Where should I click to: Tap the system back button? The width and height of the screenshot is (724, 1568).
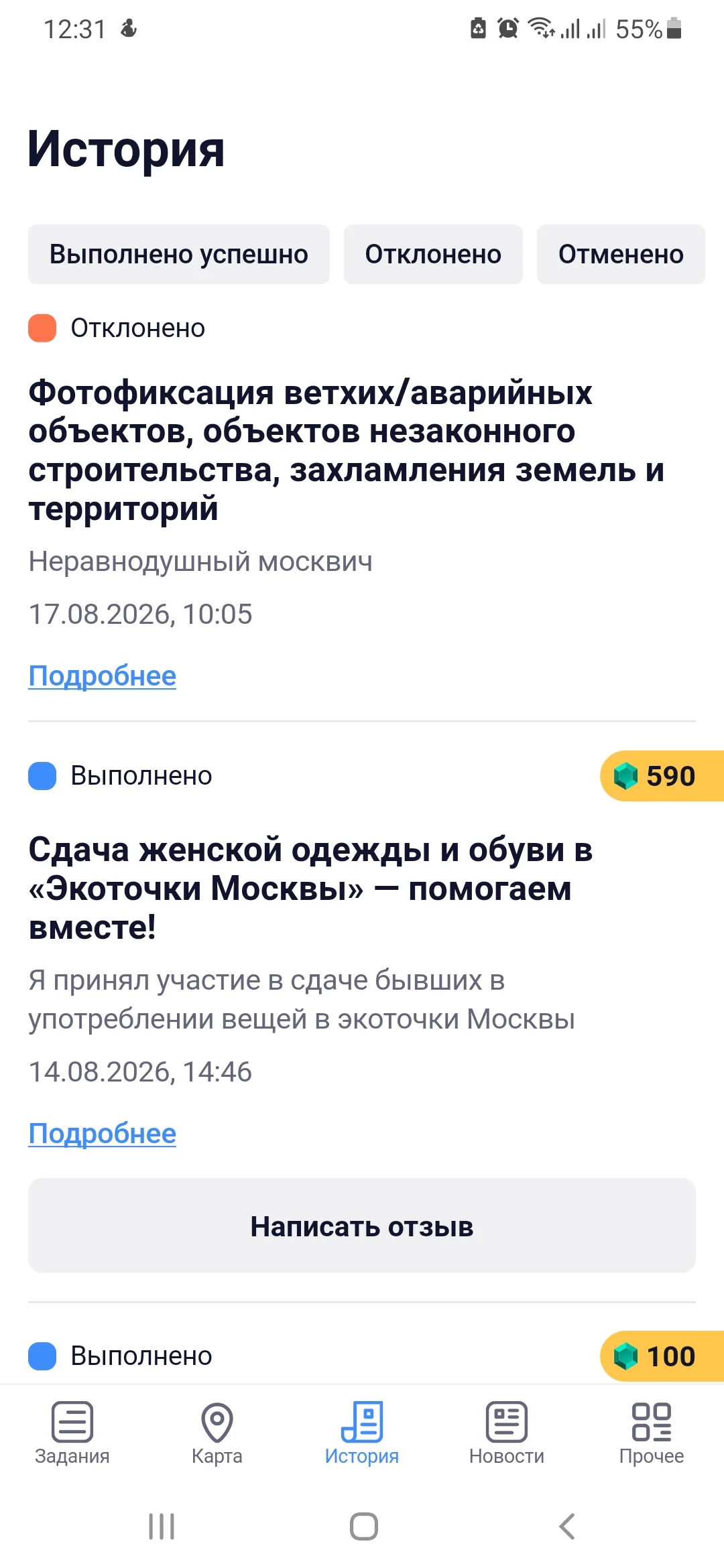567,1526
